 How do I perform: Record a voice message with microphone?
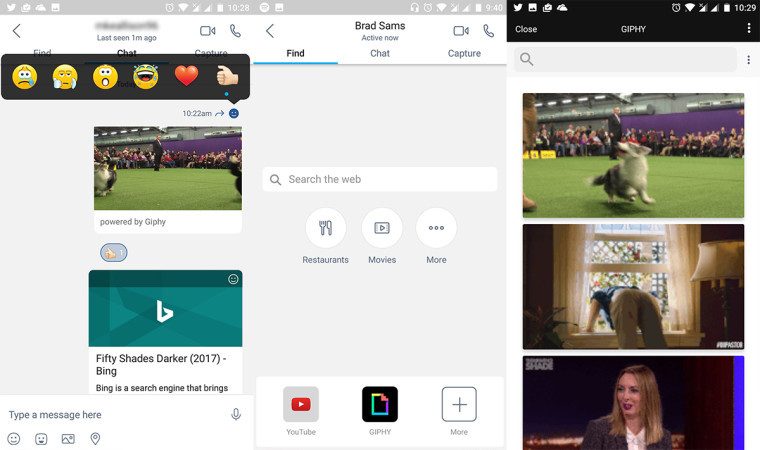coord(236,414)
